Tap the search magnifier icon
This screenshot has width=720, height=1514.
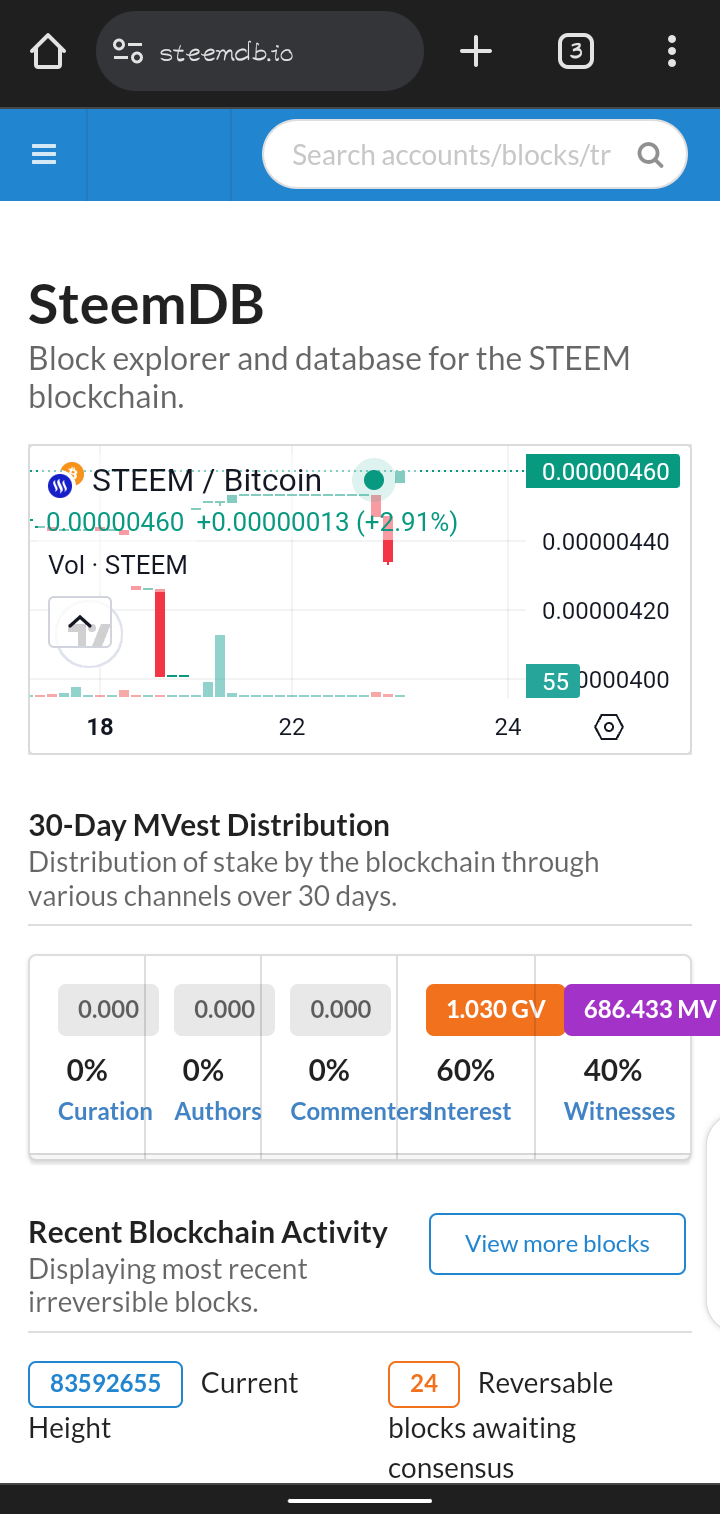[x=650, y=155]
